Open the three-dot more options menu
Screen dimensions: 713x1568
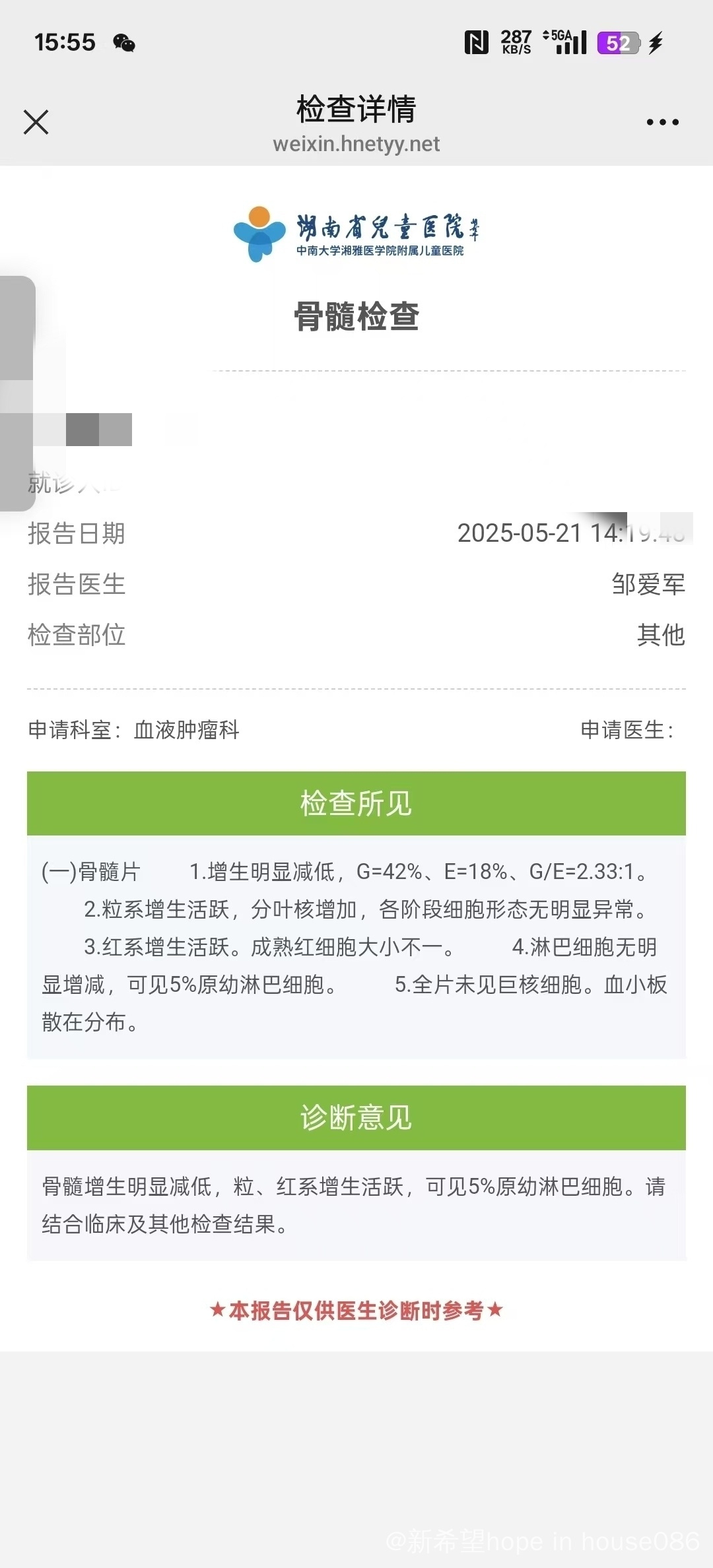(662, 122)
